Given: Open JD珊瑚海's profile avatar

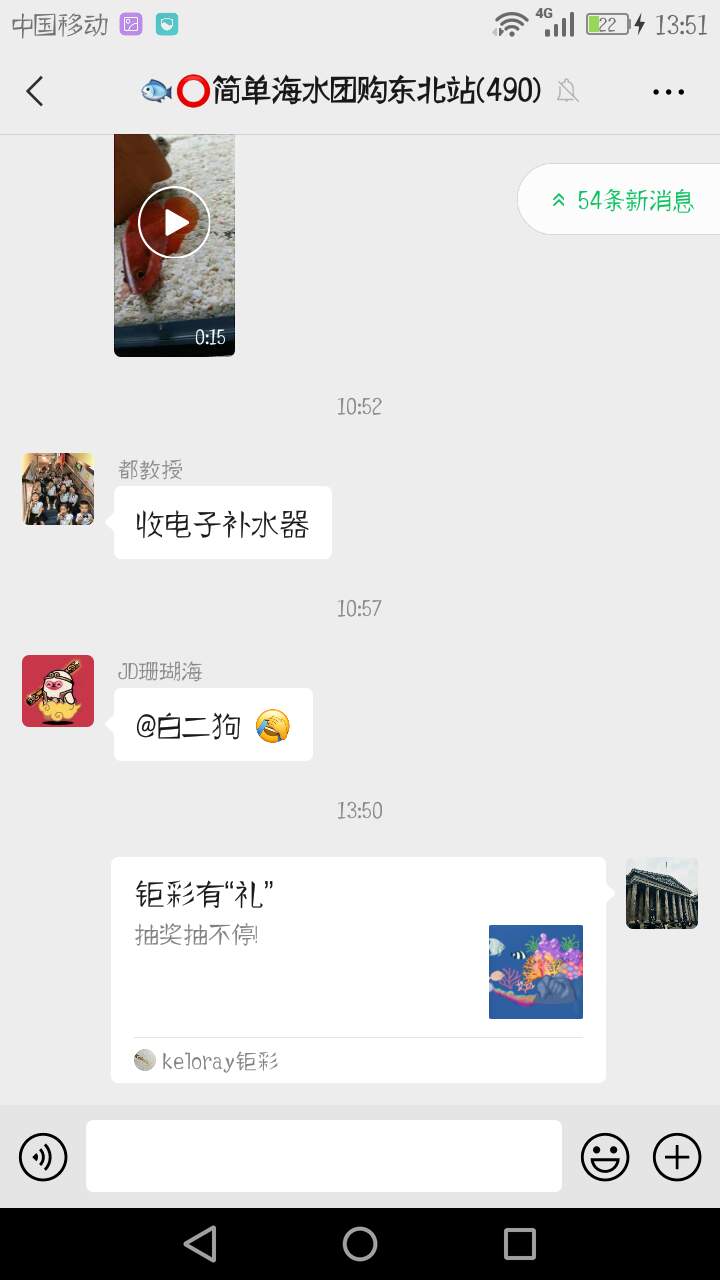Looking at the screenshot, I should tap(58, 691).
